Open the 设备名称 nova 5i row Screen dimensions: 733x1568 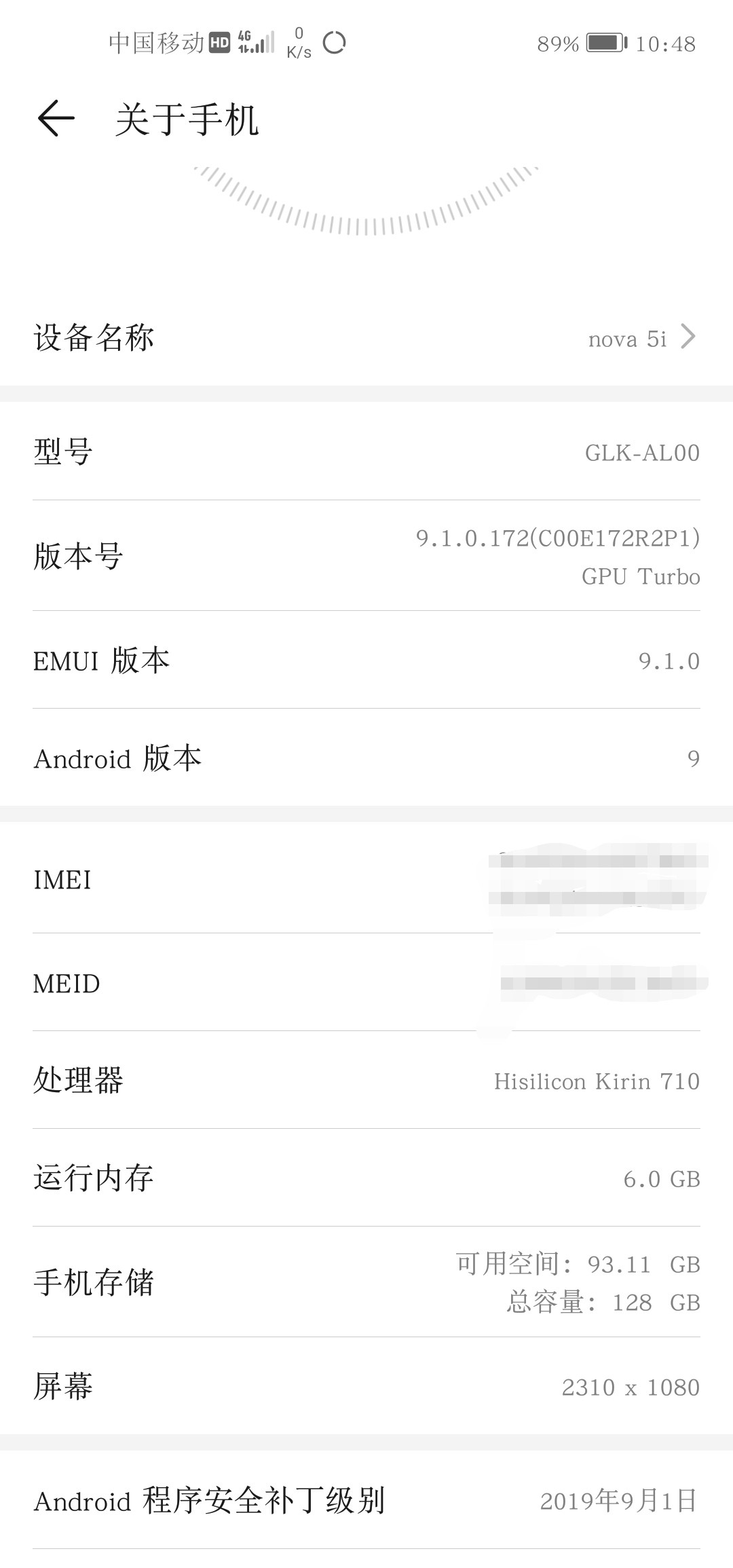click(366, 337)
